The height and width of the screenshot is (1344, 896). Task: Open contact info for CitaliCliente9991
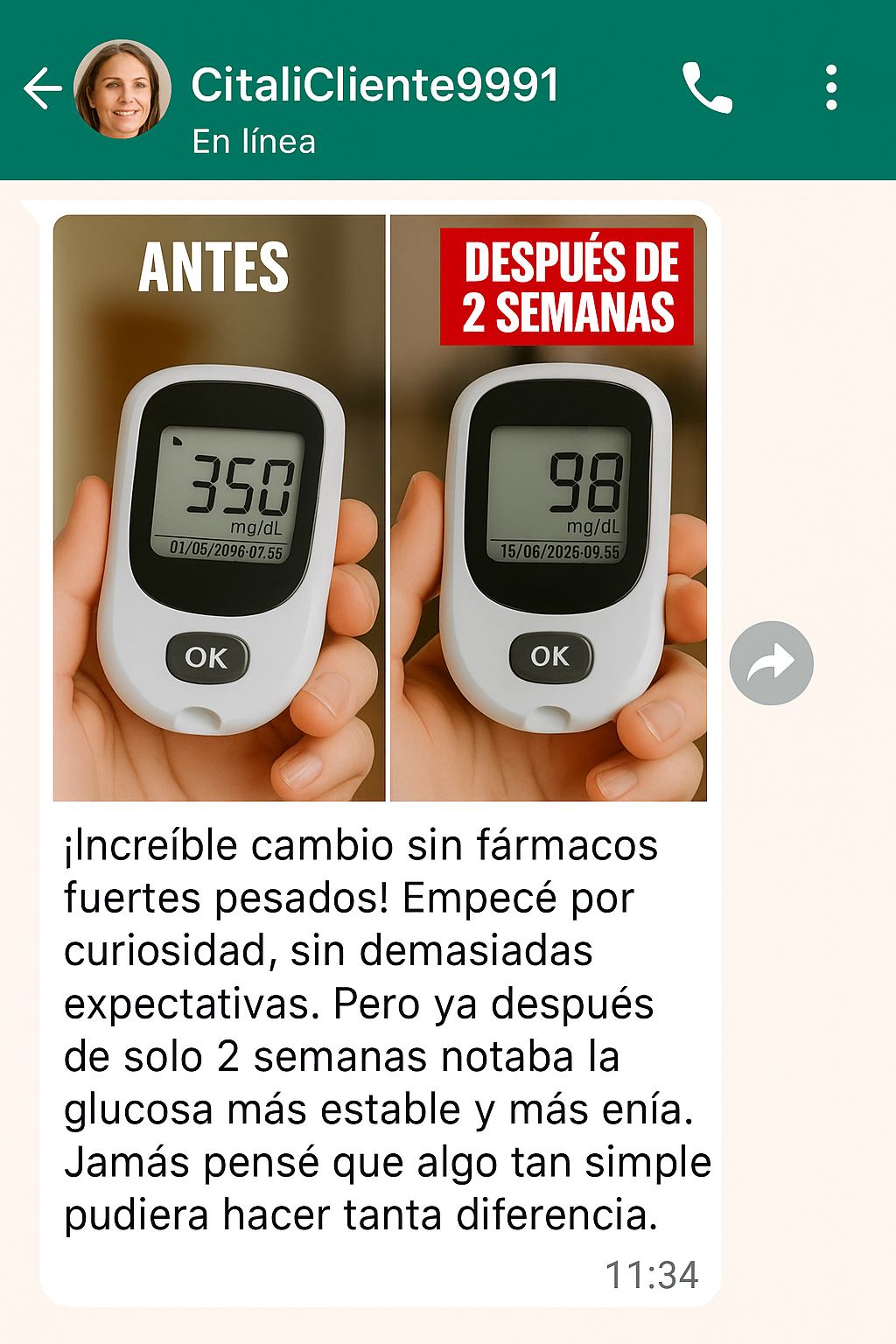coord(374,86)
